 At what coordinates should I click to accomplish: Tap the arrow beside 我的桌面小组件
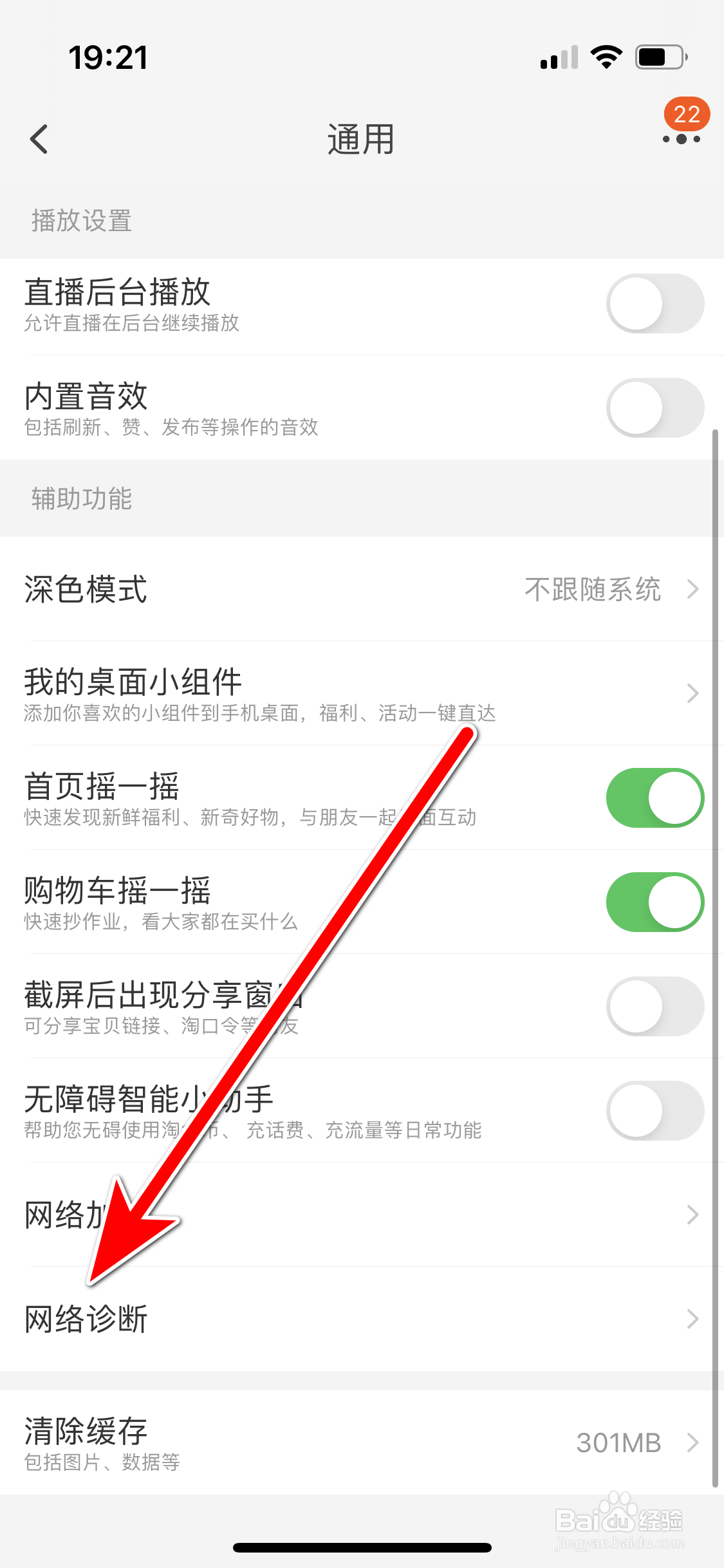pos(693,693)
